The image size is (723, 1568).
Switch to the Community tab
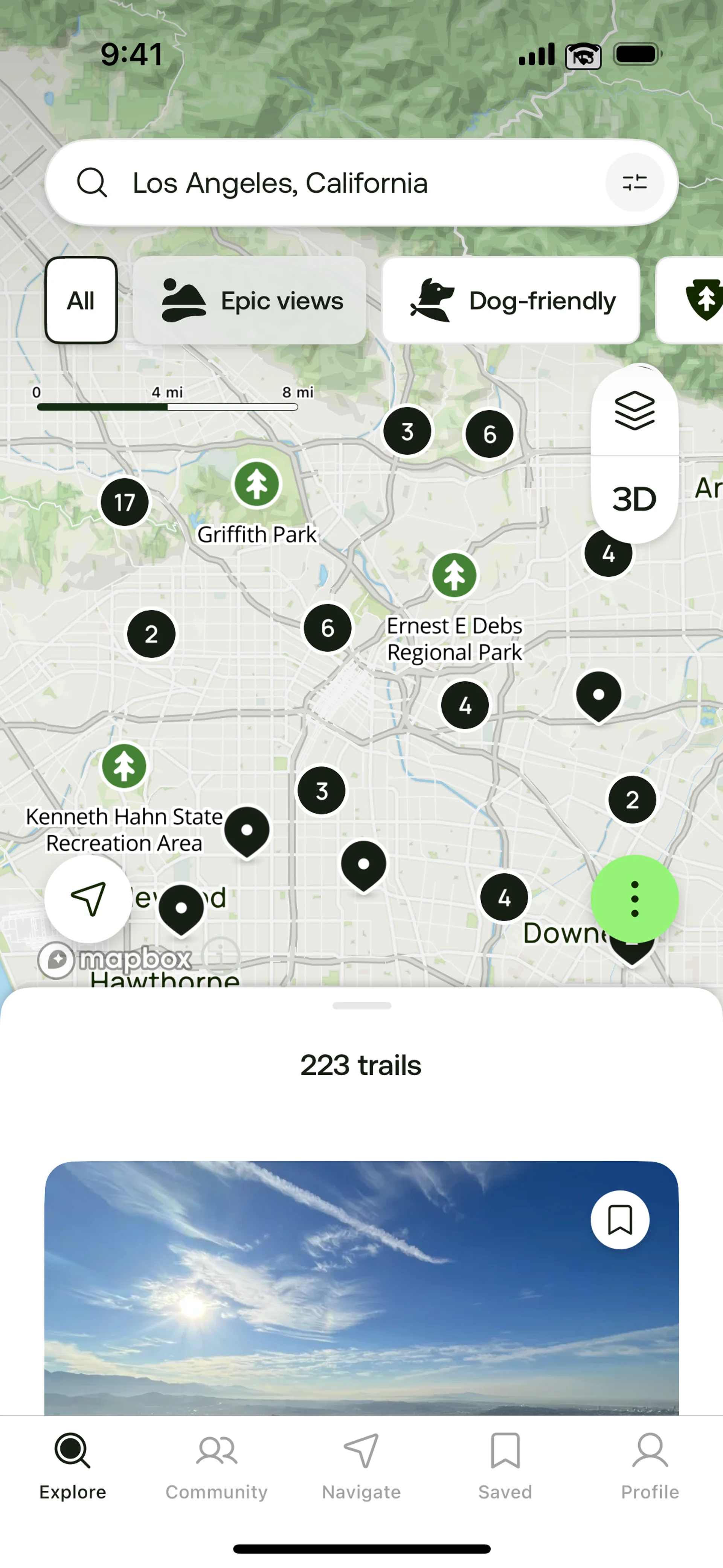[x=217, y=1464]
